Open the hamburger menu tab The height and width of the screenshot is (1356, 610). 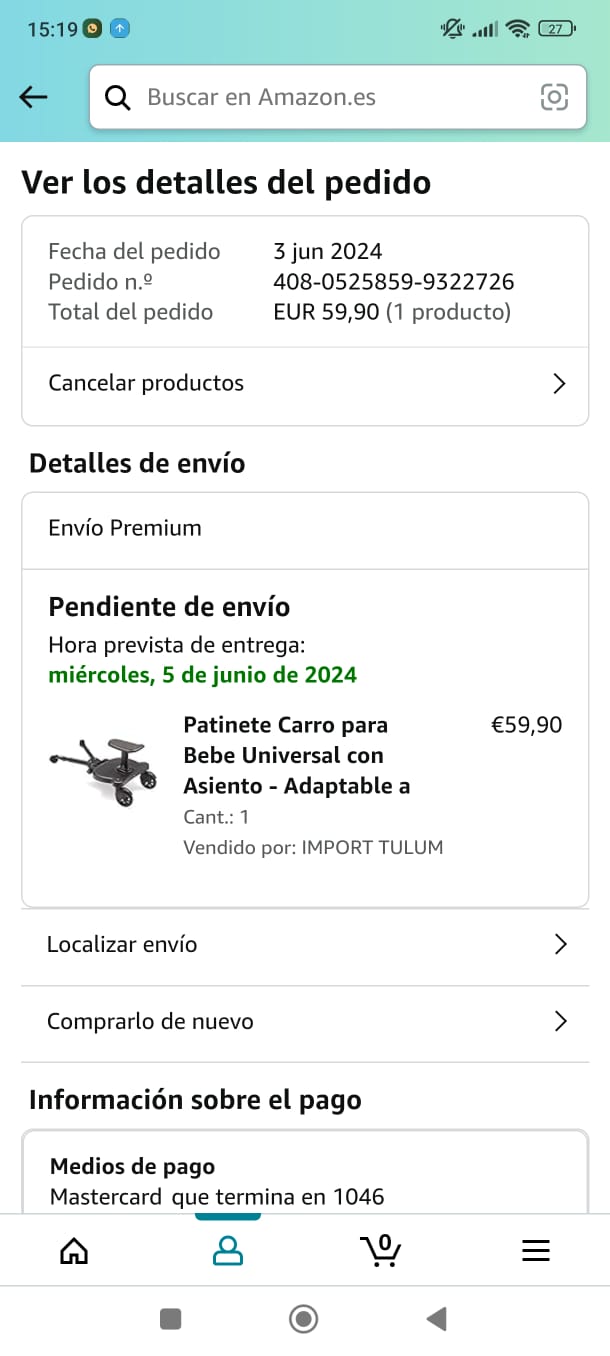pos(536,1250)
